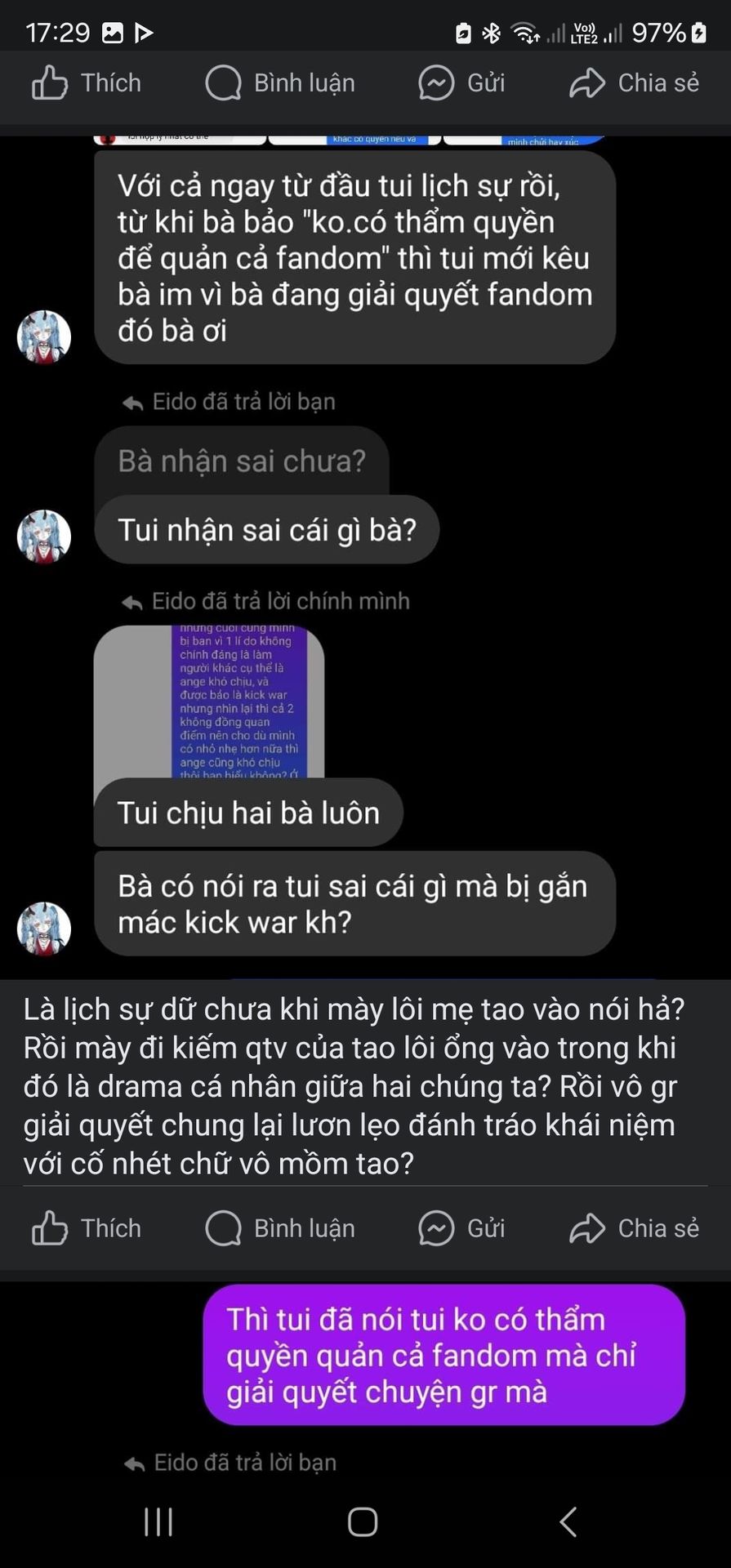This screenshot has height=1568, width=731.
Task: Open the photo with the purple "Thì tui đã nói" bubble
Action: [x=365, y=1380]
